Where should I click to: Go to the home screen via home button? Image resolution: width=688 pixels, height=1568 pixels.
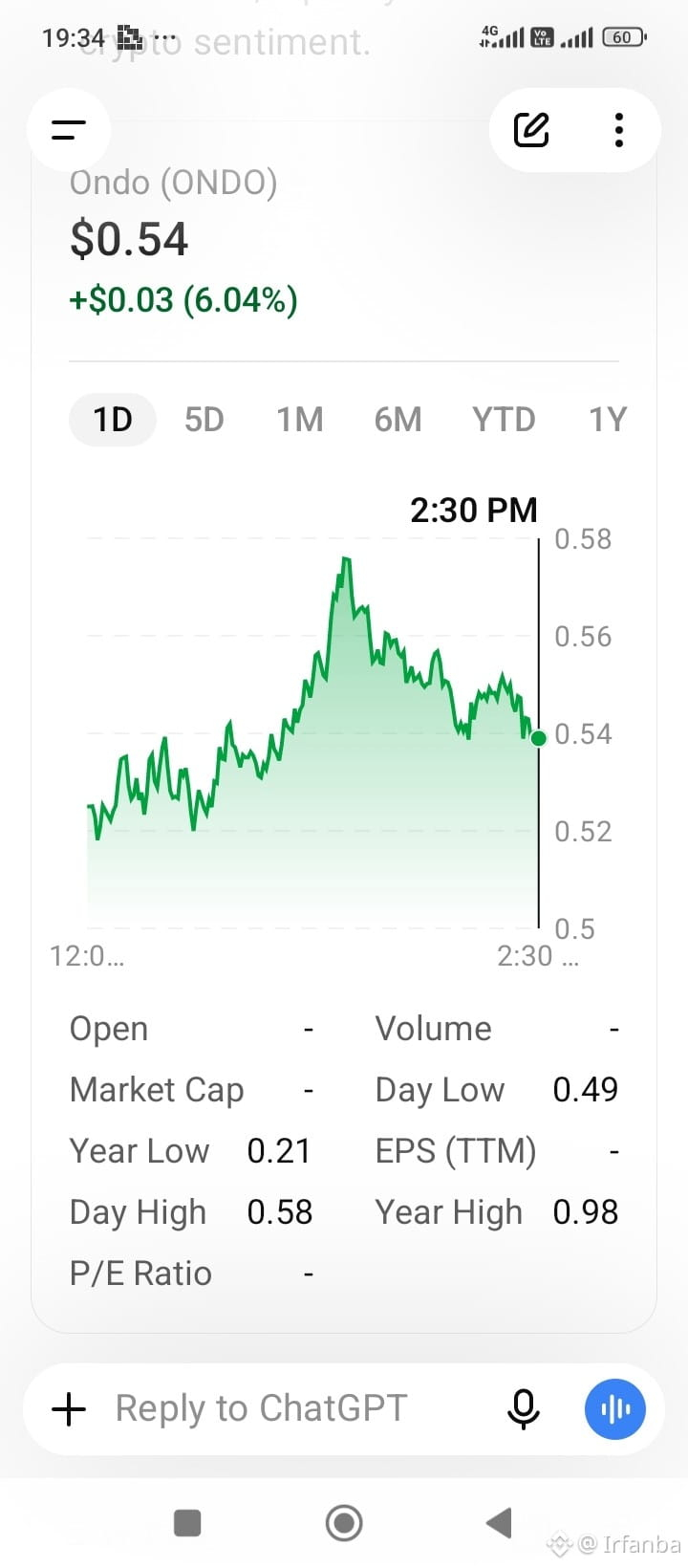click(344, 1523)
